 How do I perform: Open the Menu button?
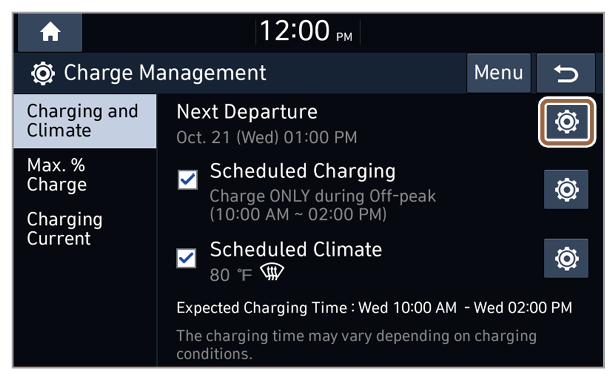pyautogui.click(x=499, y=73)
